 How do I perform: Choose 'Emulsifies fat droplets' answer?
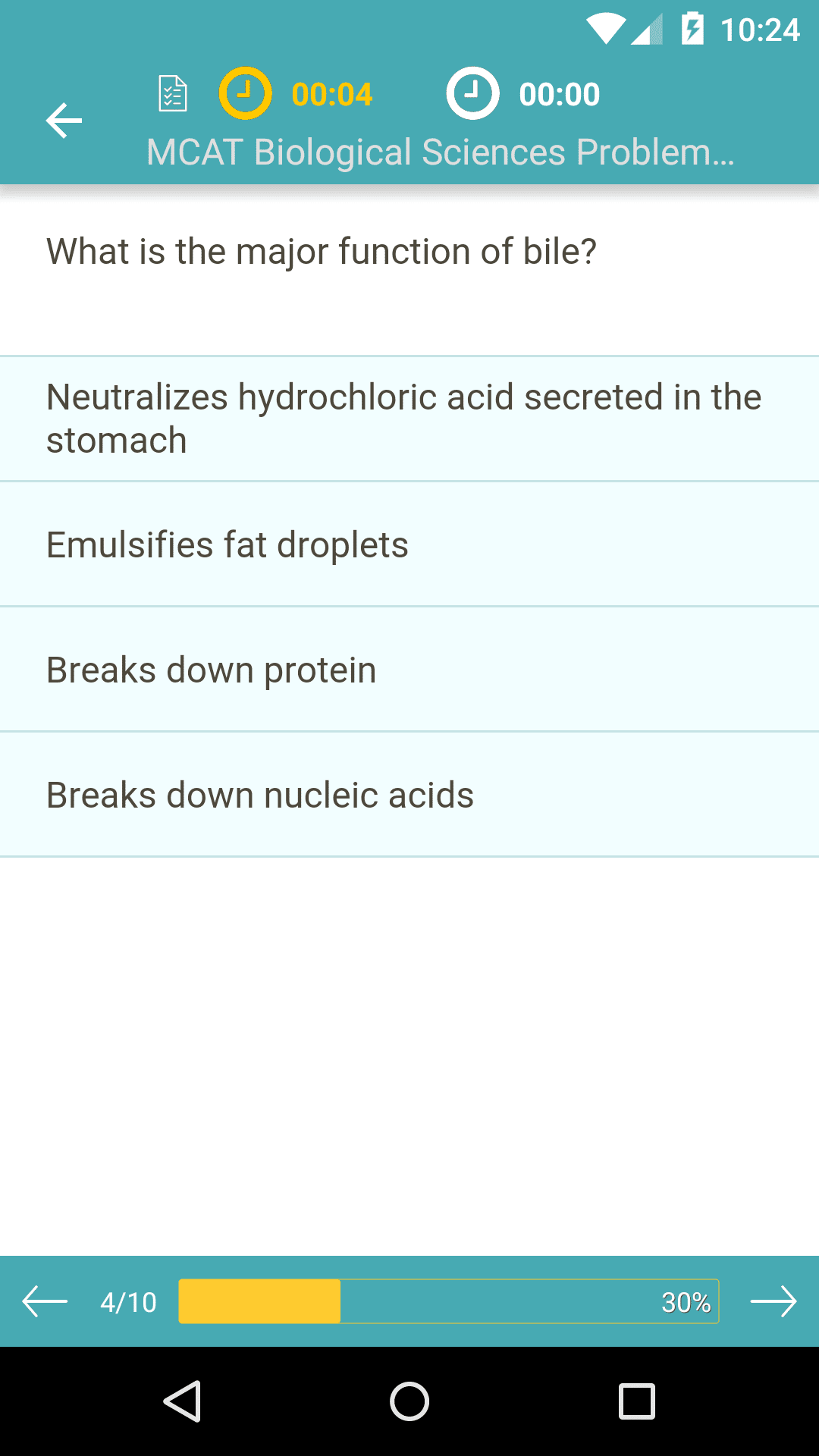pyautogui.click(x=409, y=544)
